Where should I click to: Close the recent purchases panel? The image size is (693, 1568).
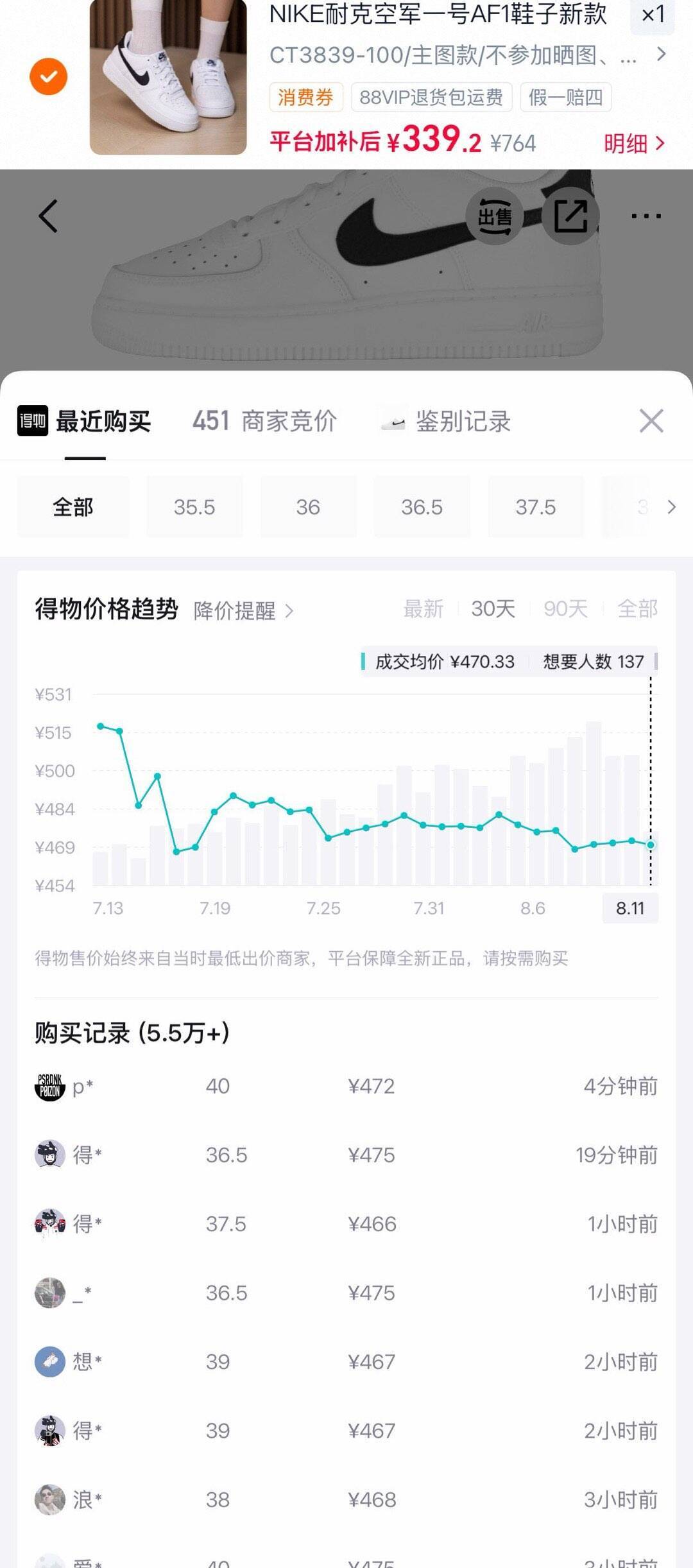[x=651, y=421]
